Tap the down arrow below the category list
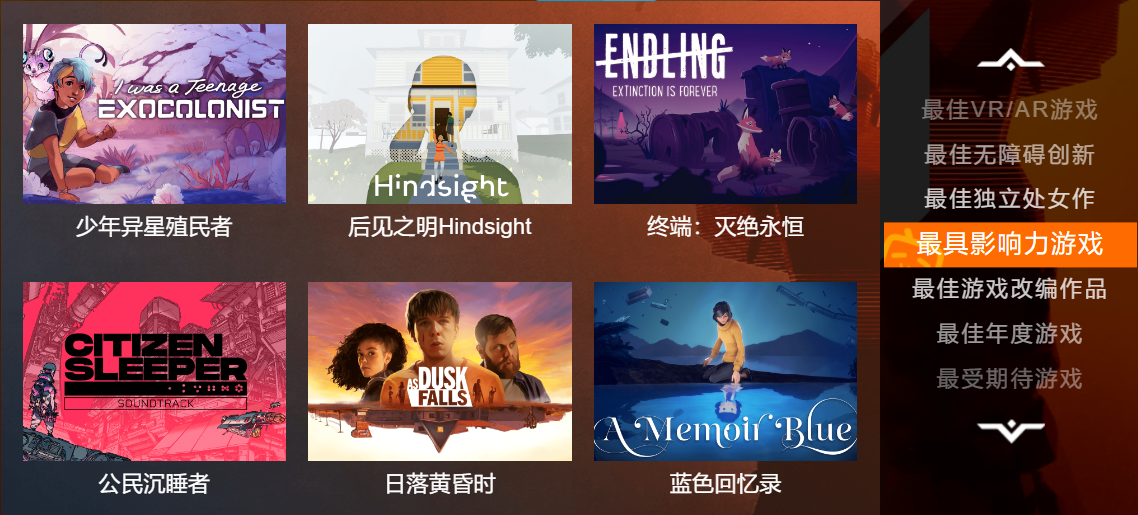 coord(1010,430)
